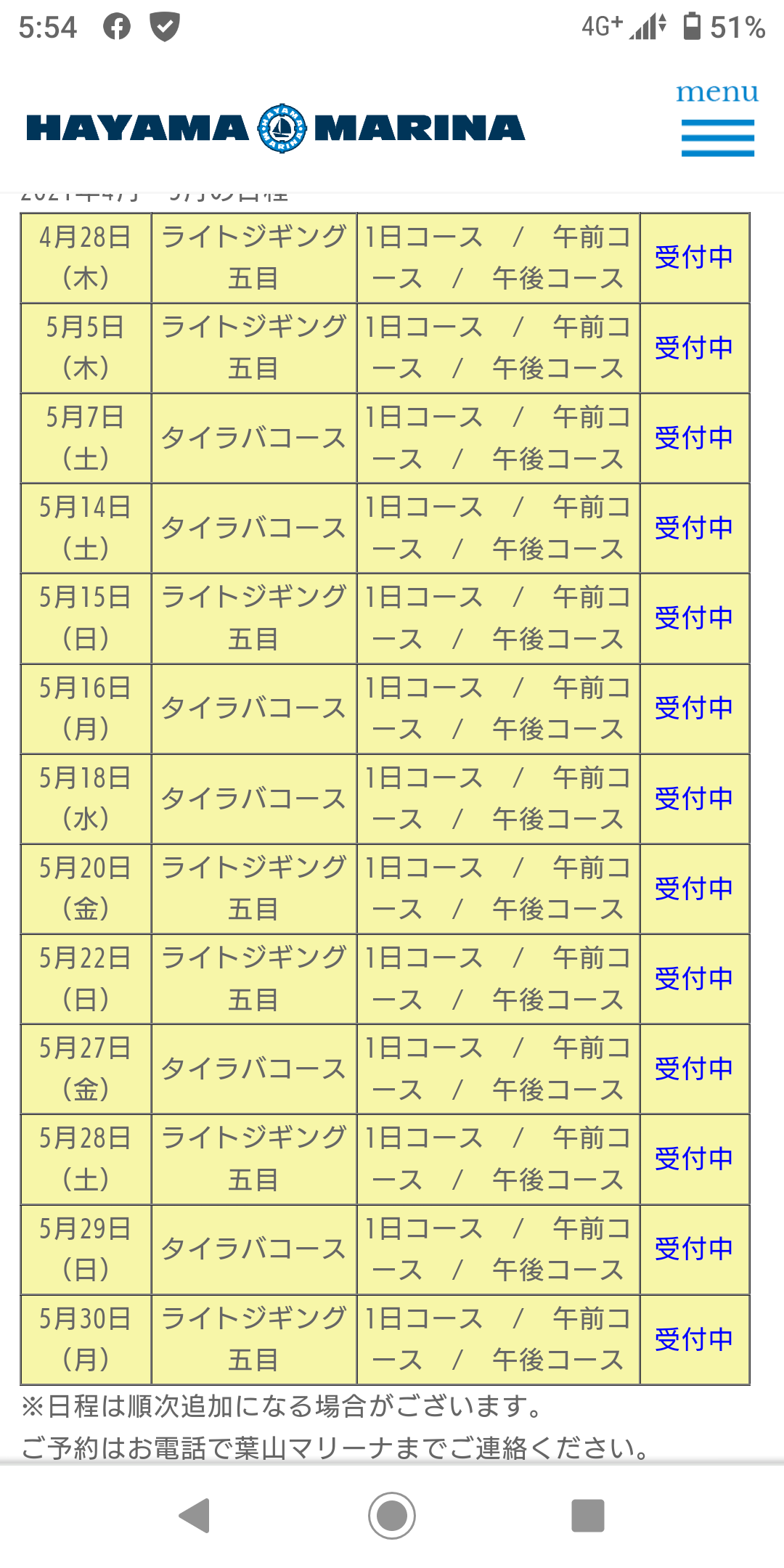Select 受付中 for 5月7日 タイラバコース
The width and height of the screenshot is (784, 1568).
coord(694,438)
